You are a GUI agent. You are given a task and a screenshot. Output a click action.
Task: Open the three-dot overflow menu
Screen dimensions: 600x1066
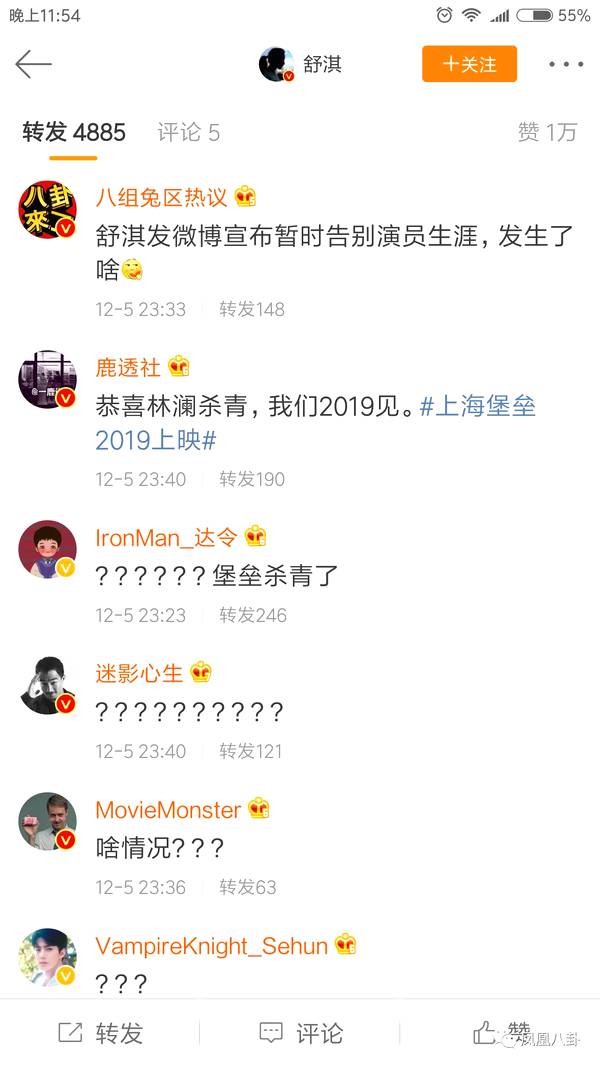pos(565,65)
